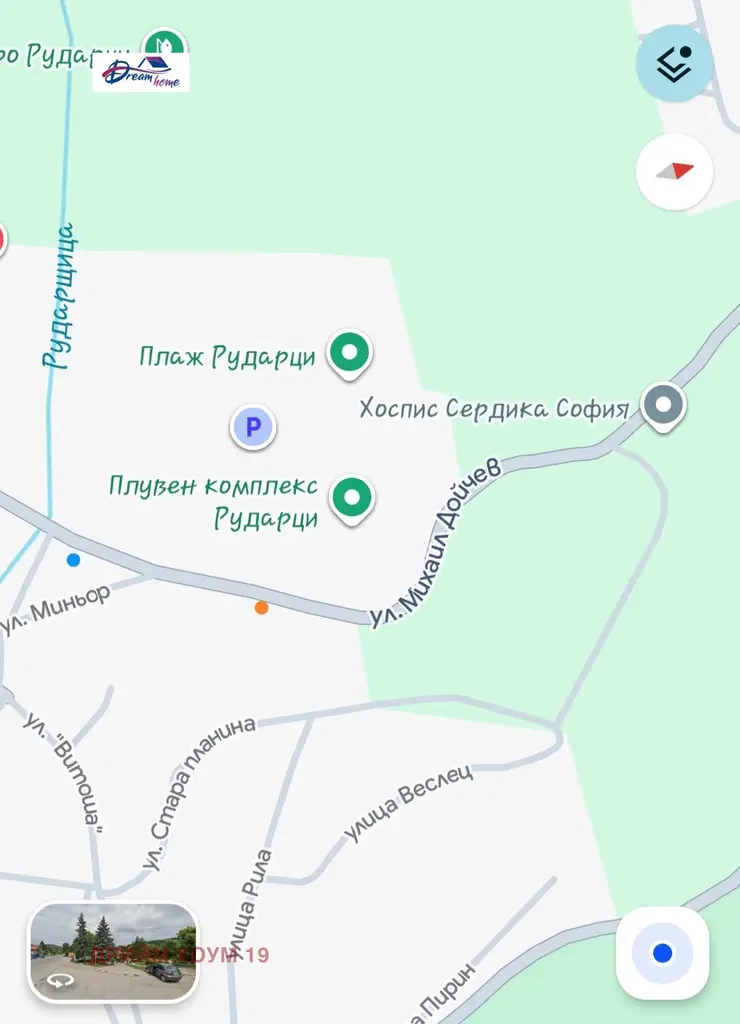The width and height of the screenshot is (740, 1024).
Task: Tap the compass to reset north
Action: [674, 172]
